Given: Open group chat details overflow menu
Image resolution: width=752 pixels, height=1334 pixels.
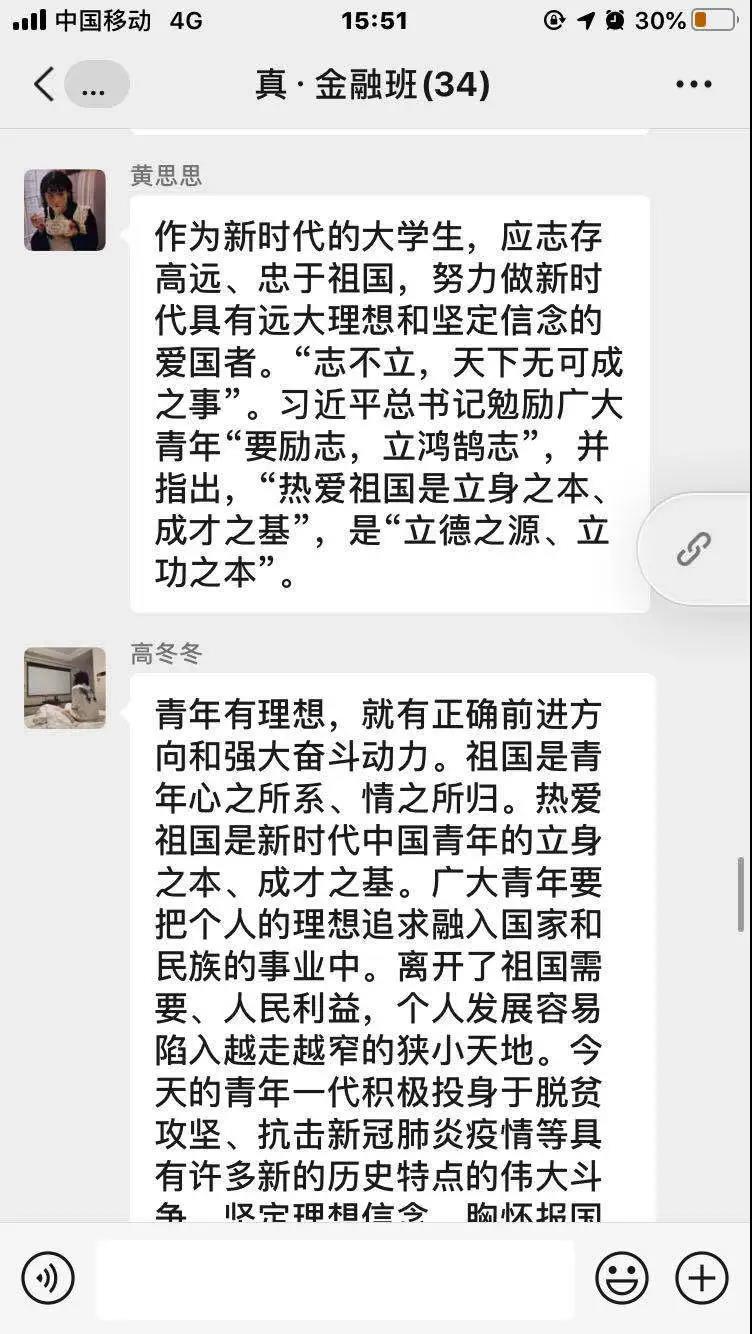Looking at the screenshot, I should [693, 85].
